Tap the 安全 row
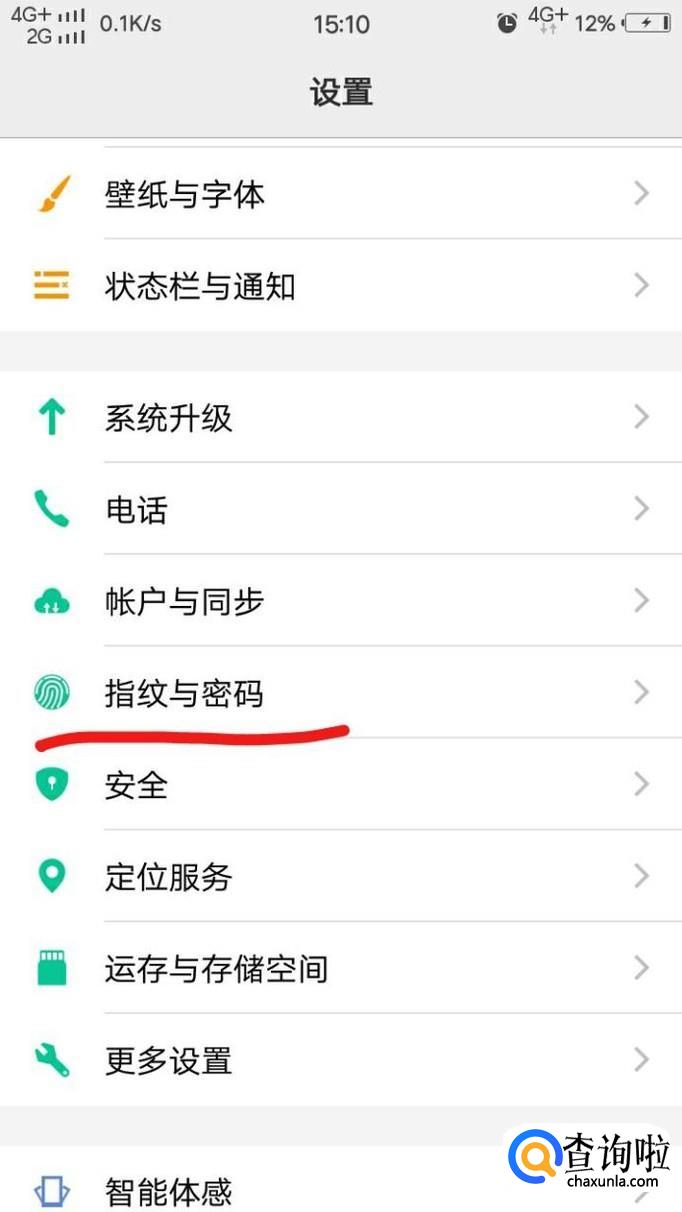This screenshot has height=1212, width=682. 340,785
